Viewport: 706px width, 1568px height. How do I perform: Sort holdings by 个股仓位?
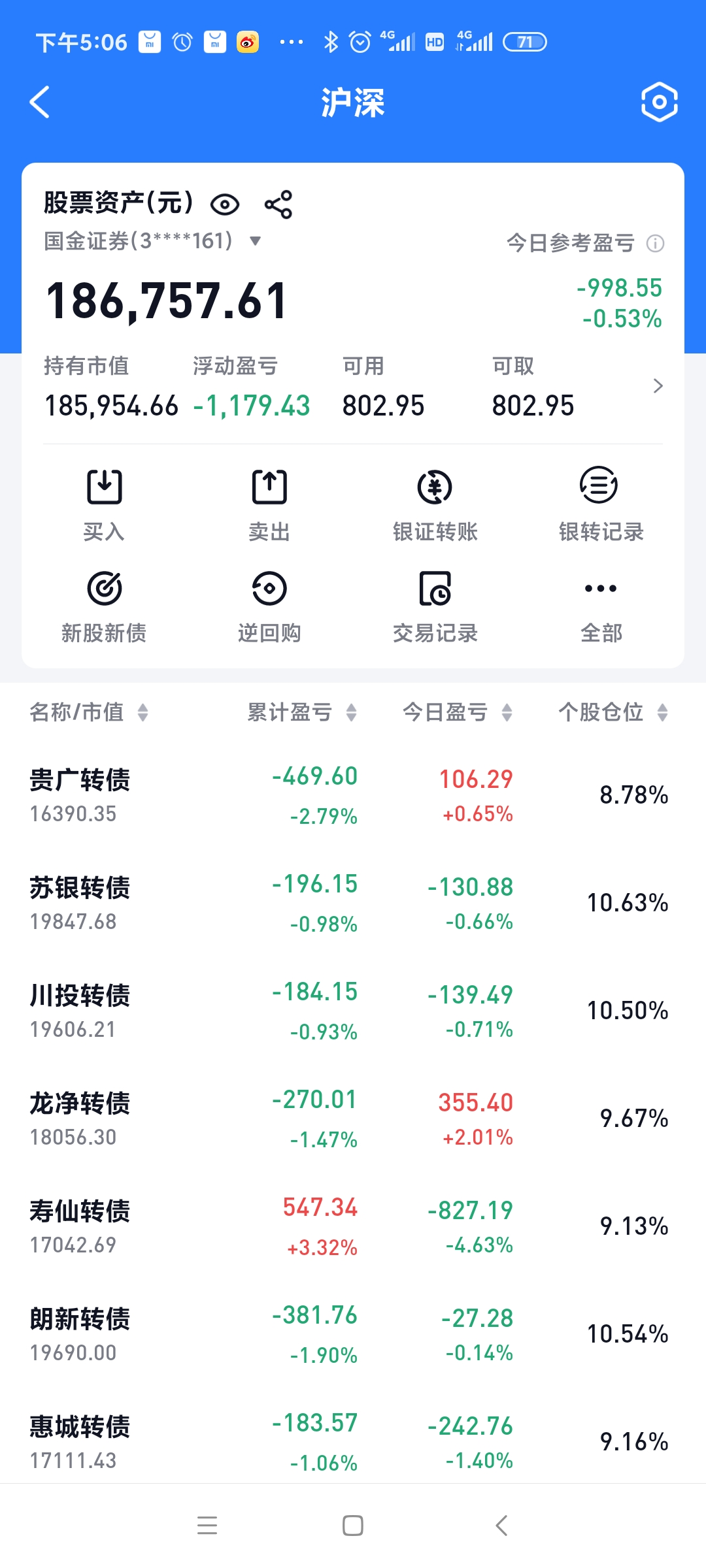click(x=613, y=712)
